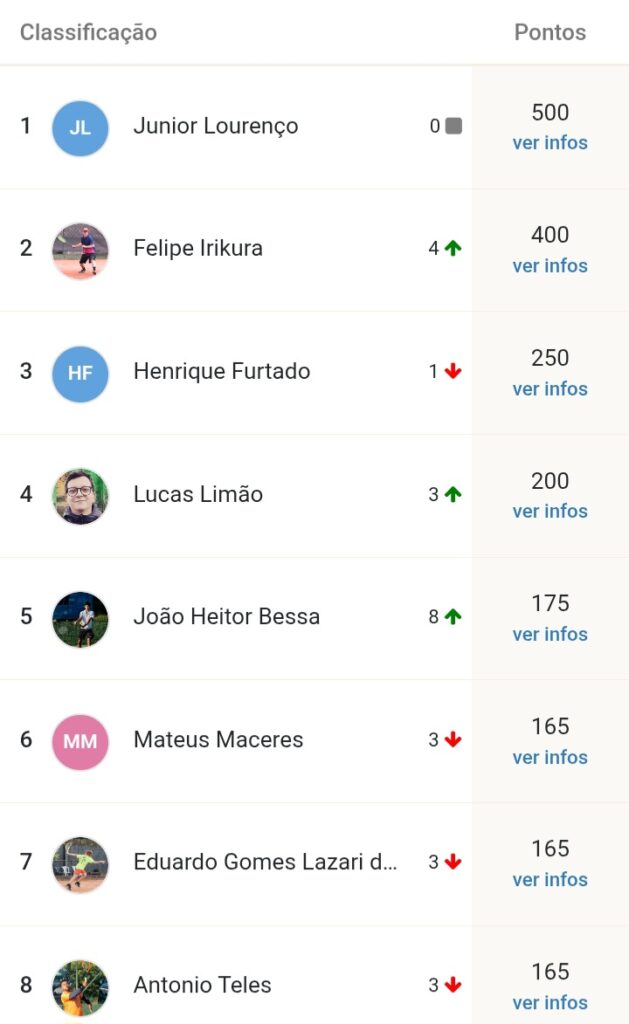Open ver infos for Eduardo Gomes Lazari
Screen dimensions: 629x1024
click(x=550, y=880)
